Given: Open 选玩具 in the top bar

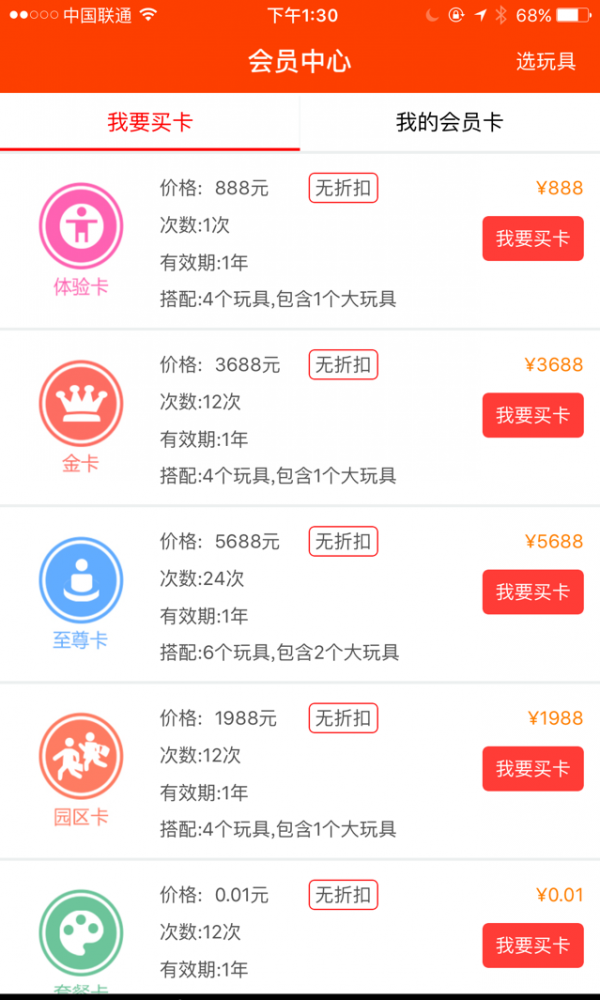Looking at the screenshot, I should 545,61.
